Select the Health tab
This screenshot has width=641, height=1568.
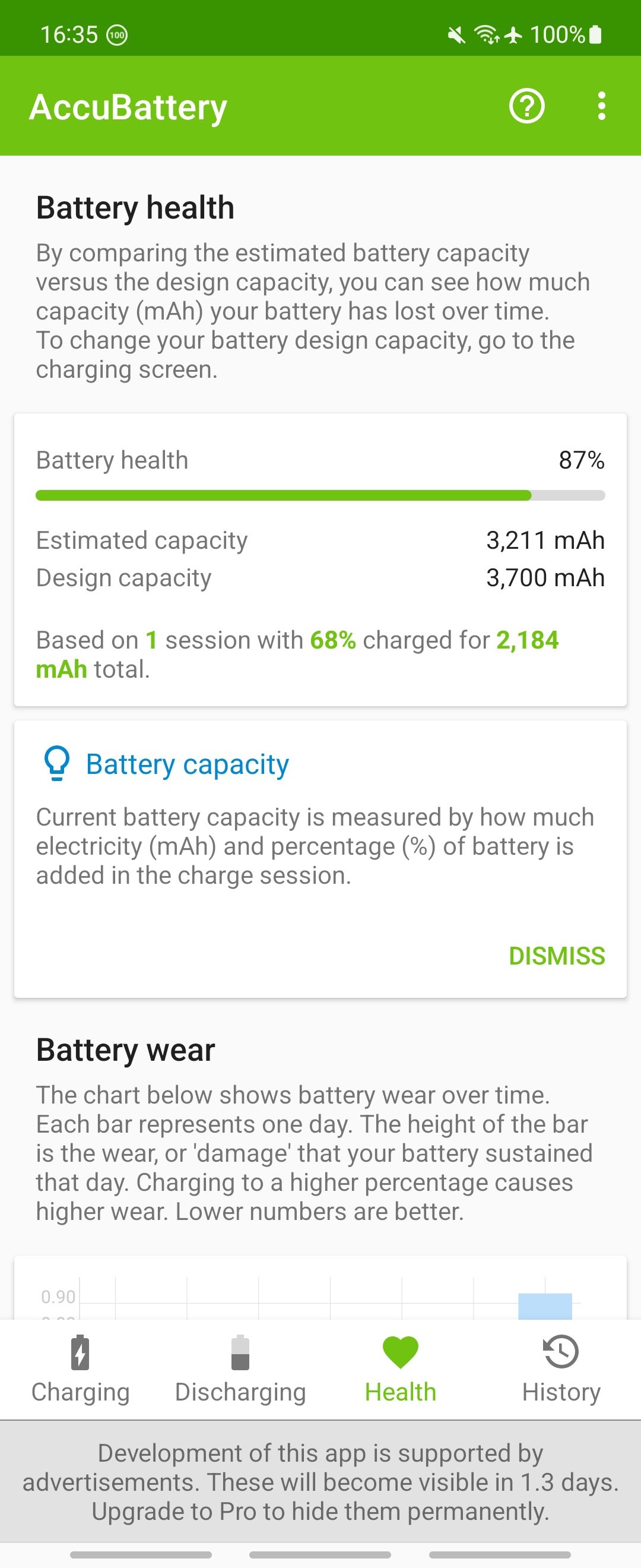[400, 1370]
